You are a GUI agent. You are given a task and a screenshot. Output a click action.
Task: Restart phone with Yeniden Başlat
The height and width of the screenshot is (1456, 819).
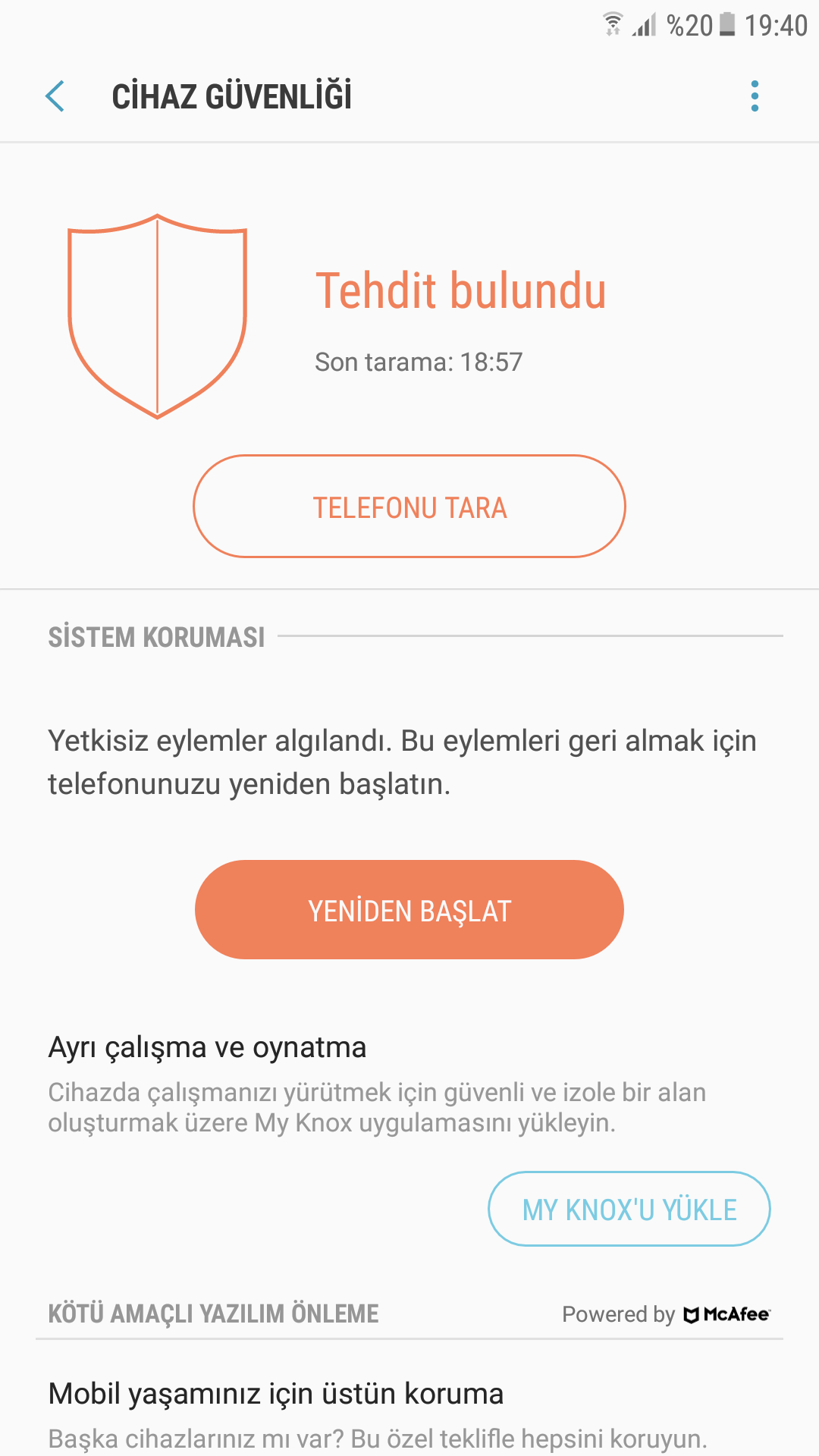[x=409, y=910]
